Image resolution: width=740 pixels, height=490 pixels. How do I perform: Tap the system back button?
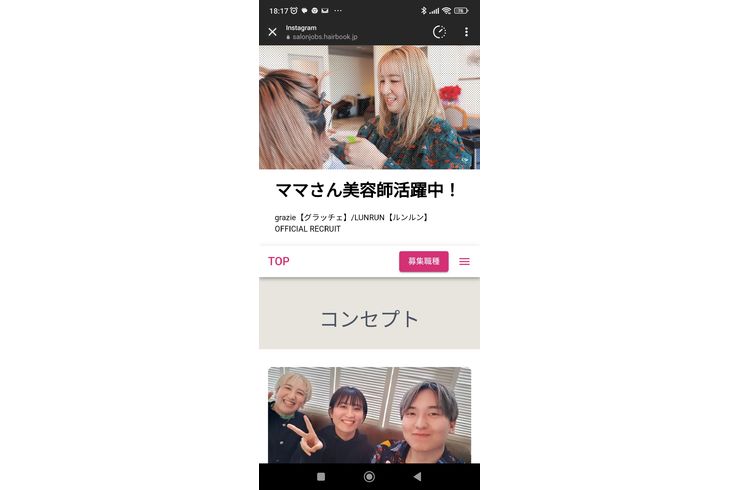[417, 477]
